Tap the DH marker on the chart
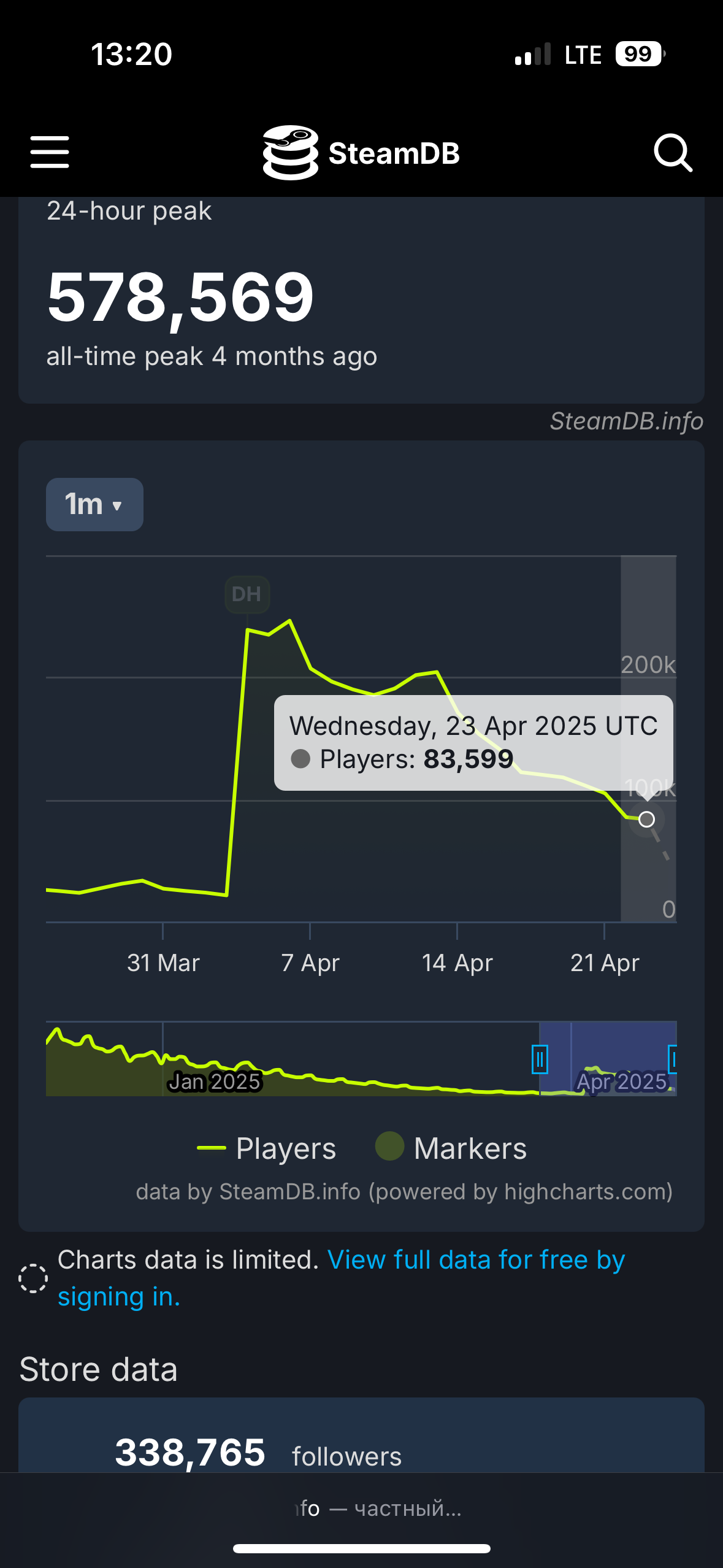The height and width of the screenshot is (1568, 723). pyautogui.click(x=247, y=594)
